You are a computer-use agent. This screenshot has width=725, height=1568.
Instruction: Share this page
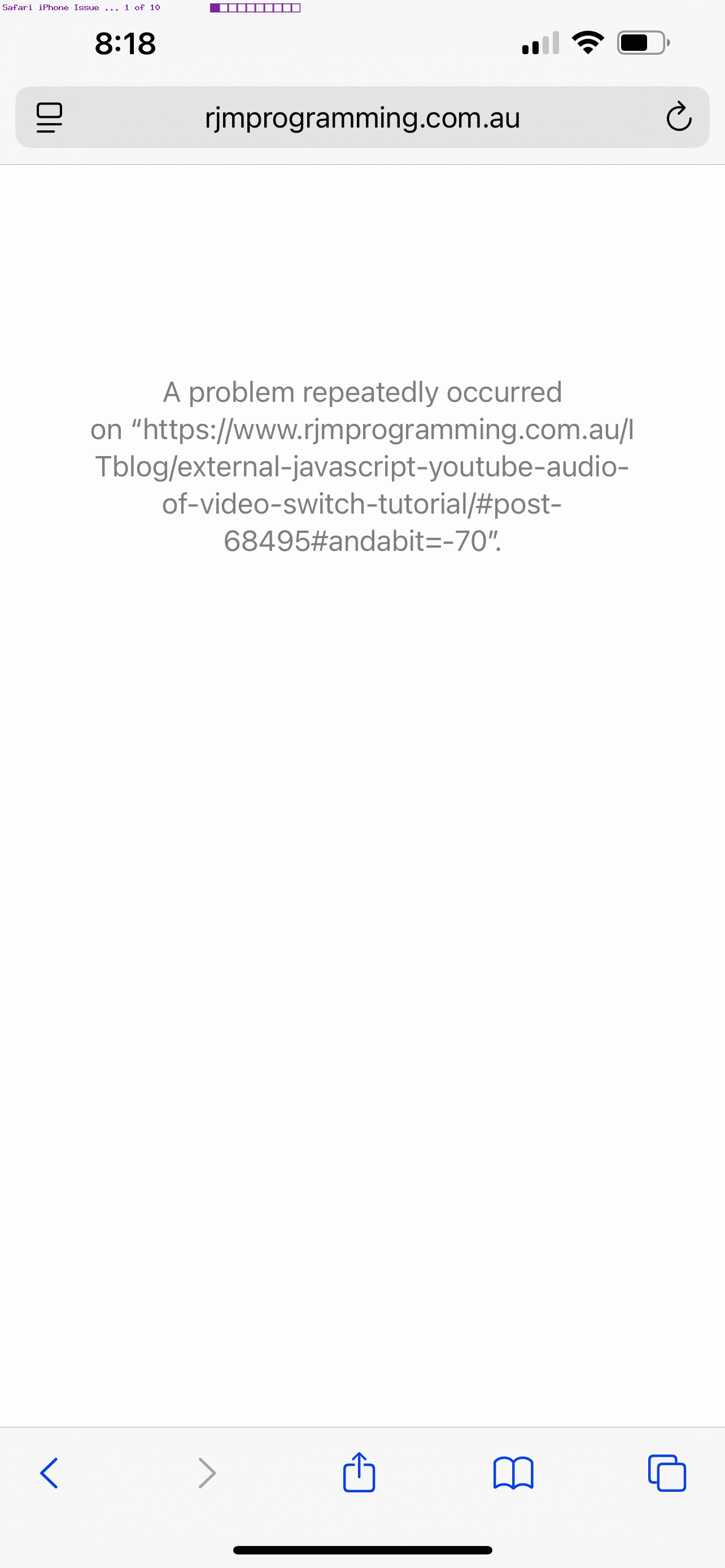[359, 1473]
